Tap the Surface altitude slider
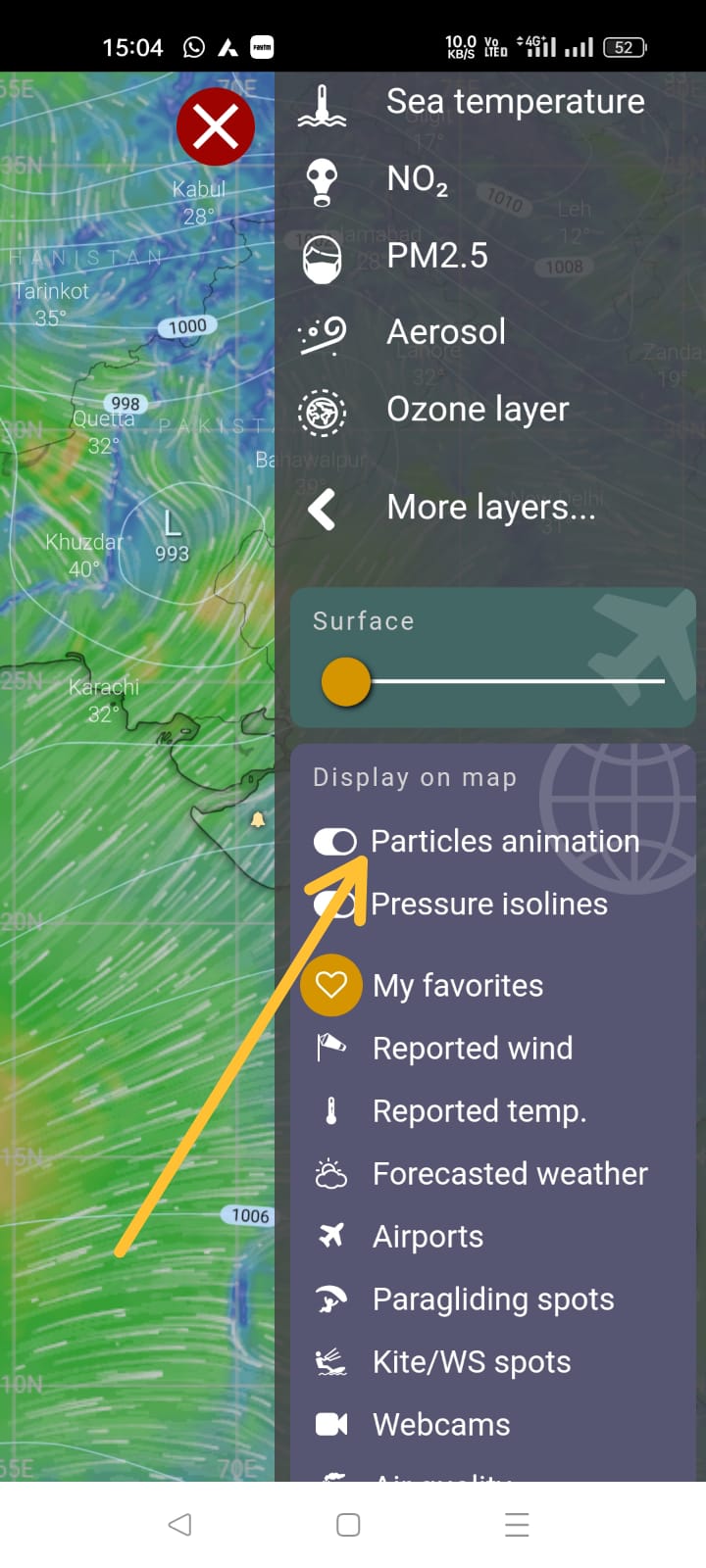The image size is (706, 1568). coord(346,681)
